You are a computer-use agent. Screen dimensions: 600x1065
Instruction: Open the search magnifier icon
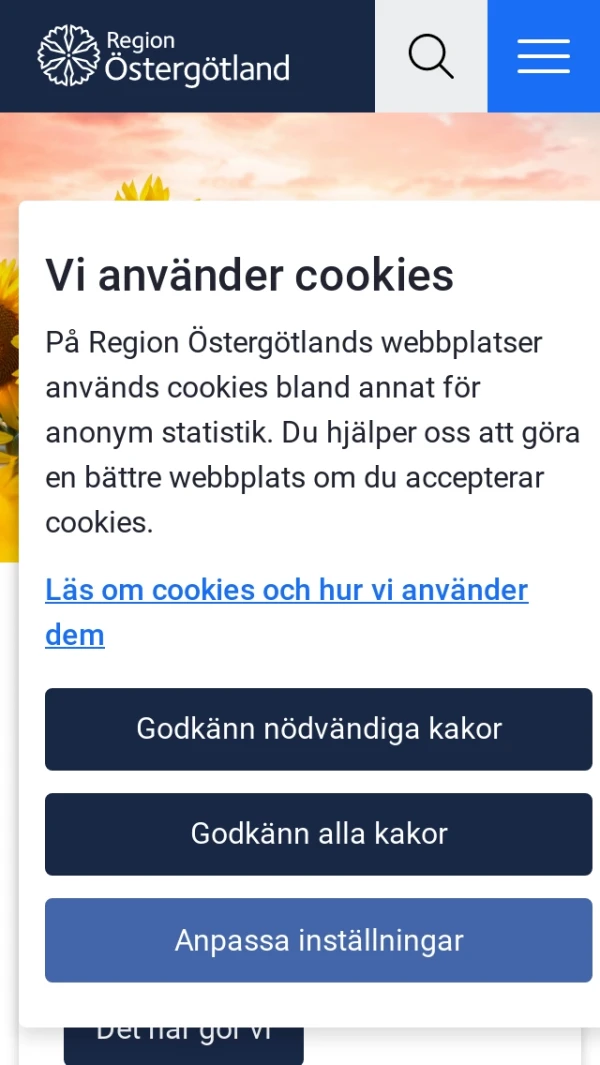click(x=431, y=56)
